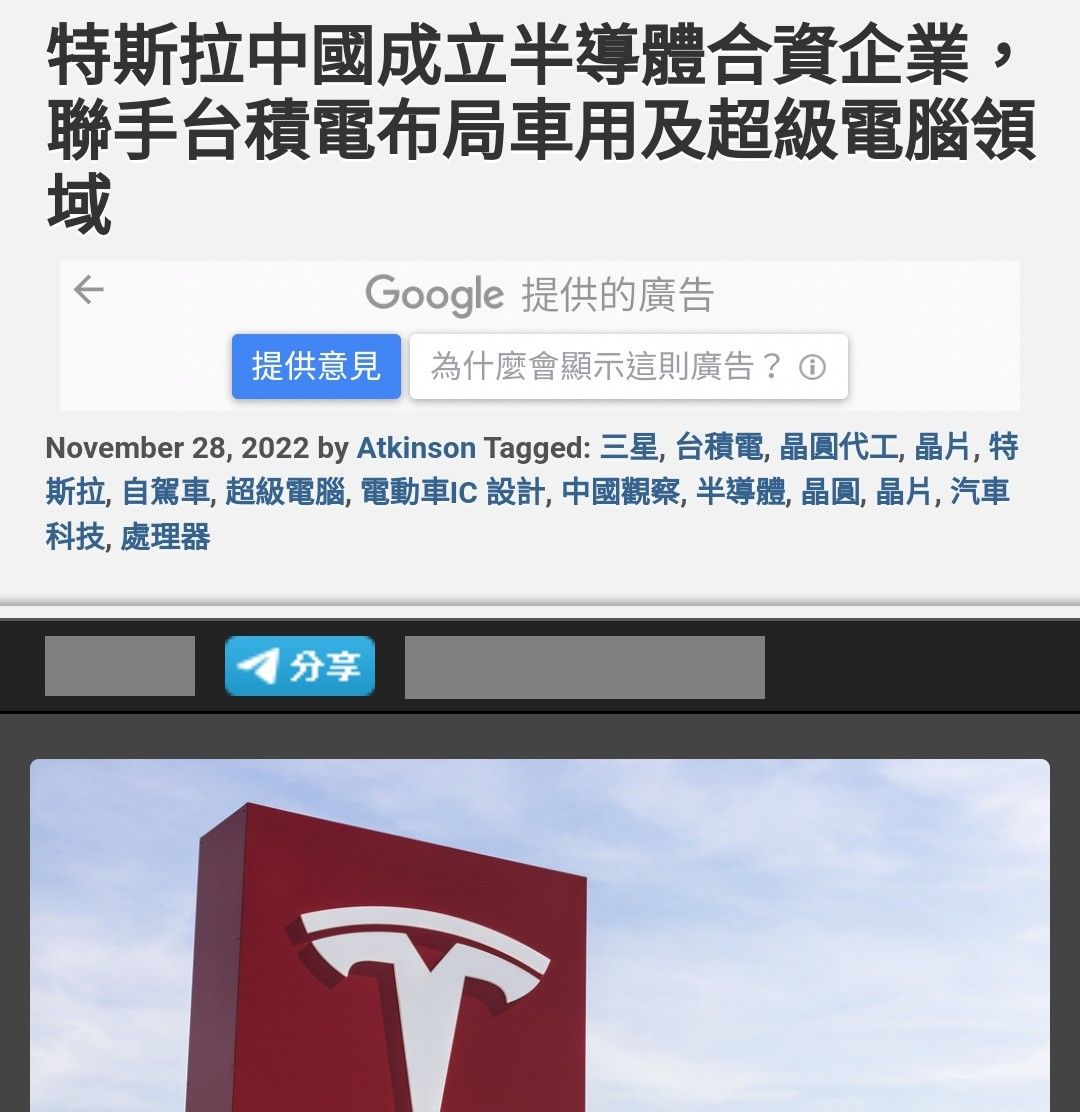This screenshot has width=1080, height=1112.
Task: Click the 分享 Telegram share button
Action: pyautogui.click(x=300, y=665)
